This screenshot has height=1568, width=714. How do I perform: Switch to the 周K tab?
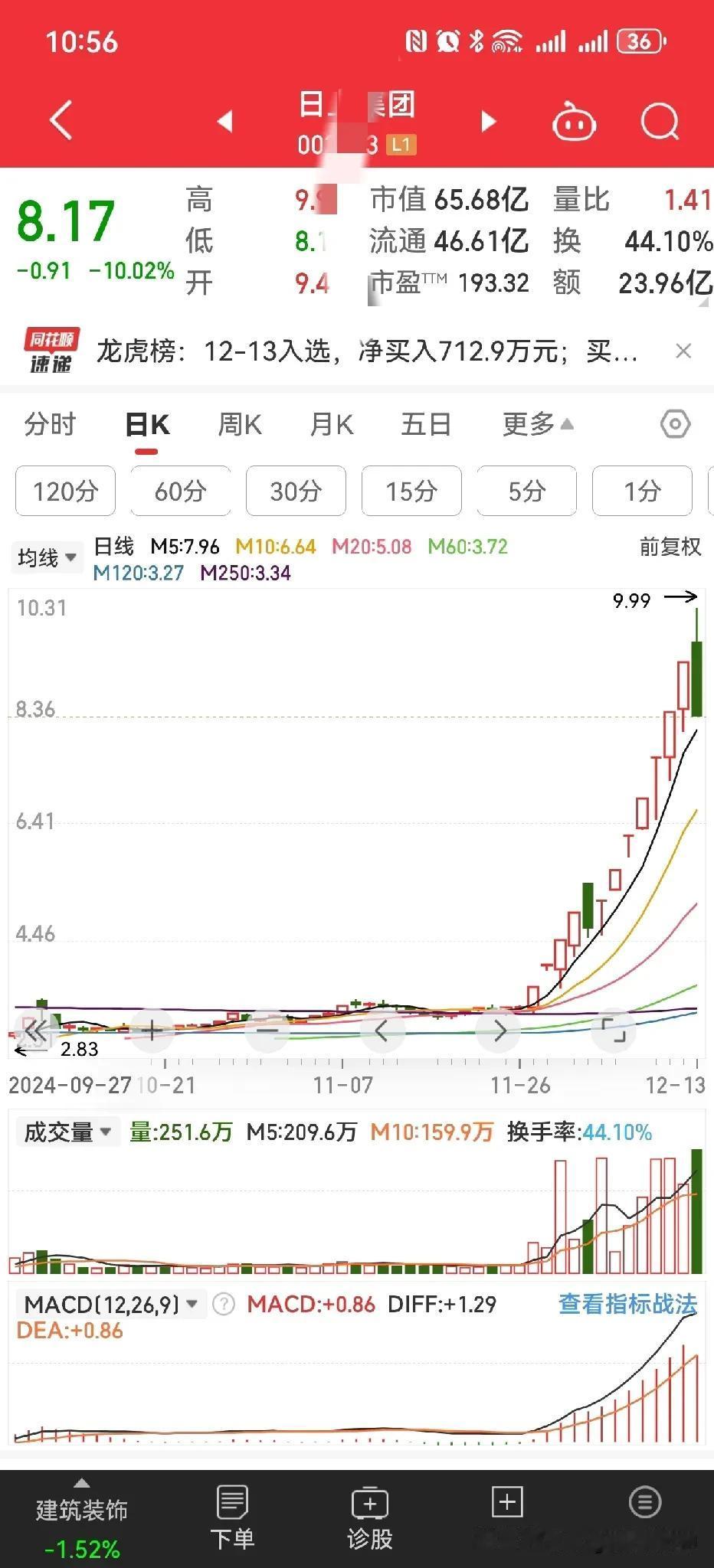click(239, 424)
